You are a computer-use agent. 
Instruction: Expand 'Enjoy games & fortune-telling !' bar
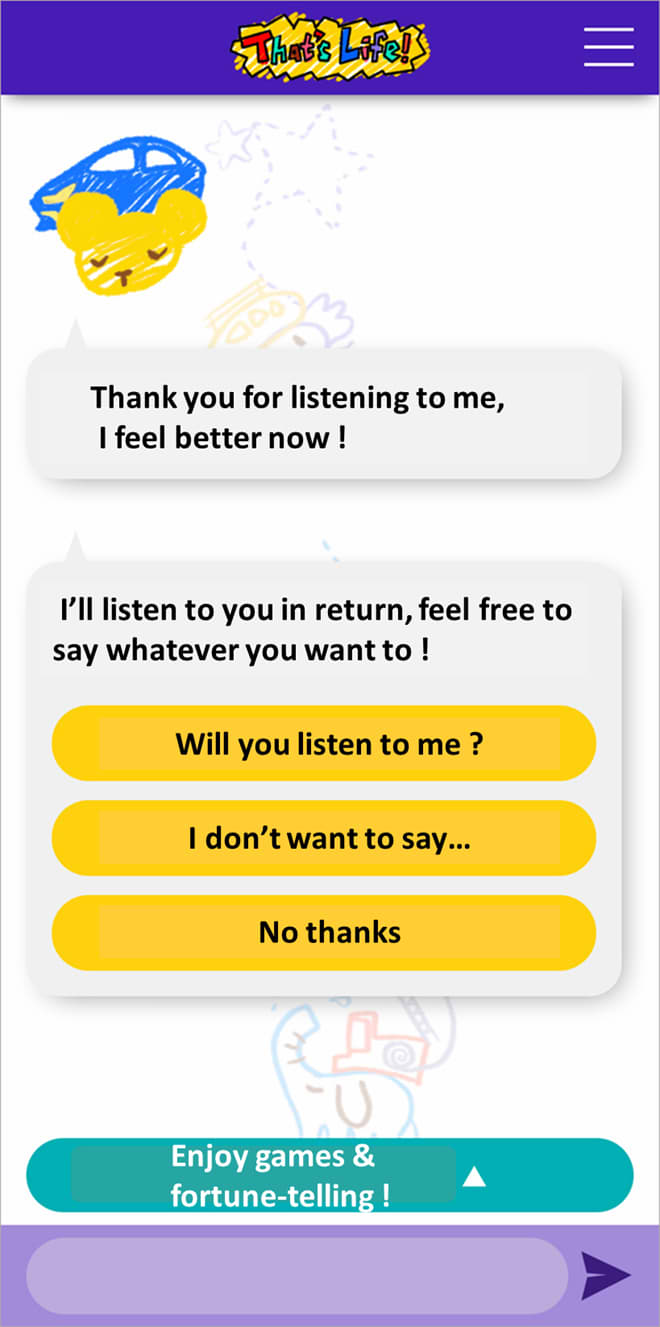[x=329, y=1175]
